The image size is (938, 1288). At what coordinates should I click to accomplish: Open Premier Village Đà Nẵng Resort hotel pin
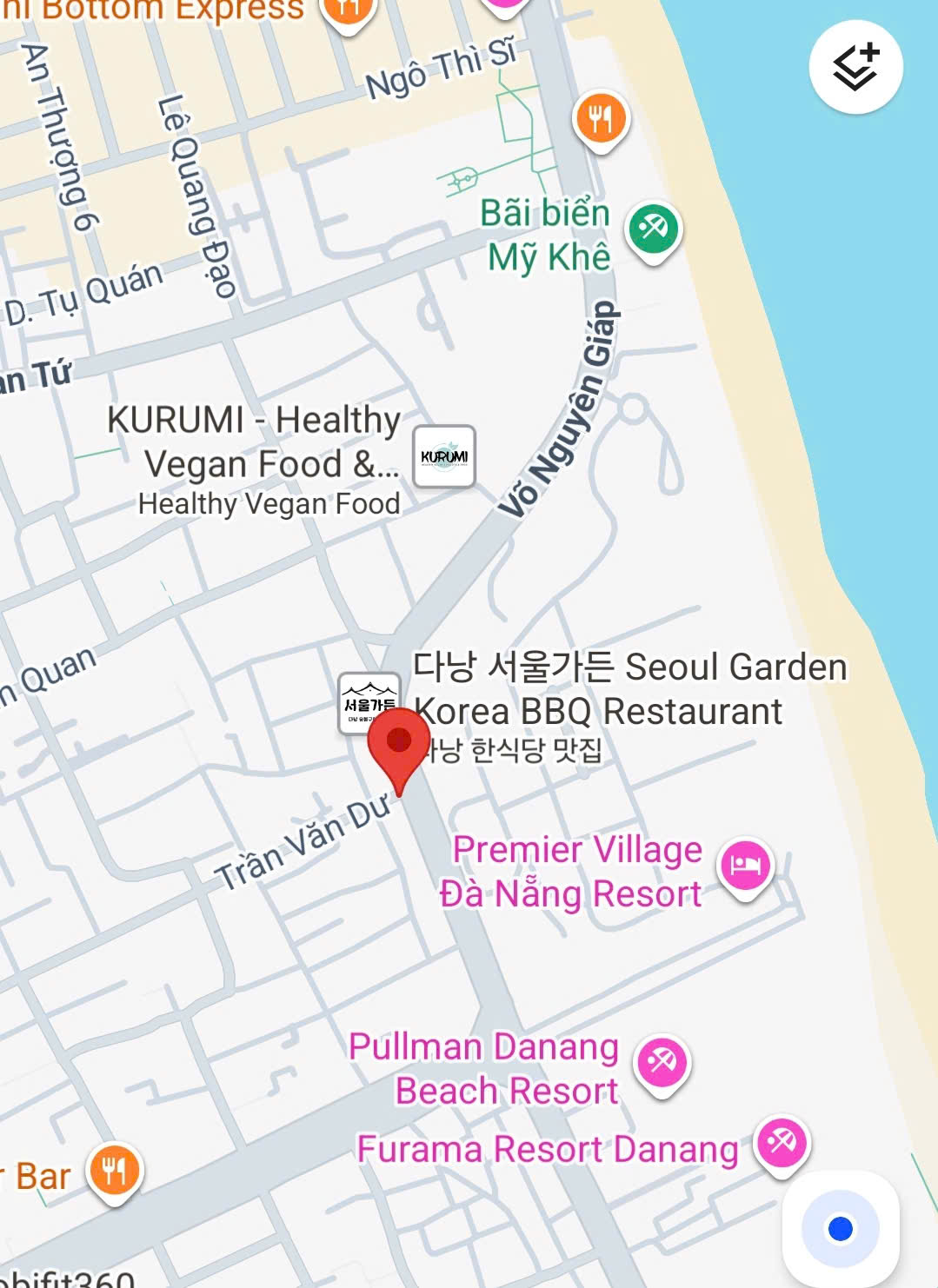point(746,866)
